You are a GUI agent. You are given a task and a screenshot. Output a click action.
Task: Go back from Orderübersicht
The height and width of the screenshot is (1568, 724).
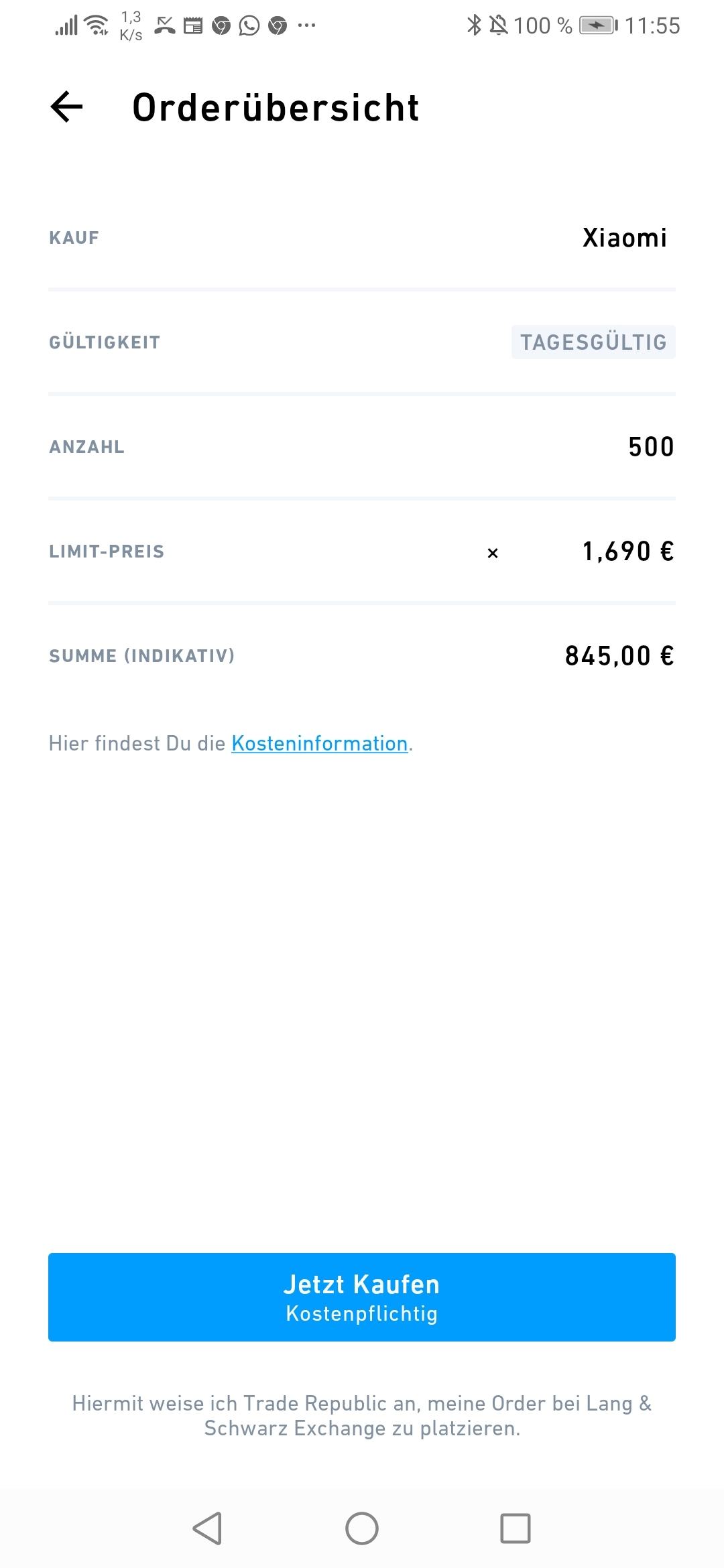[x=66, y=107]
